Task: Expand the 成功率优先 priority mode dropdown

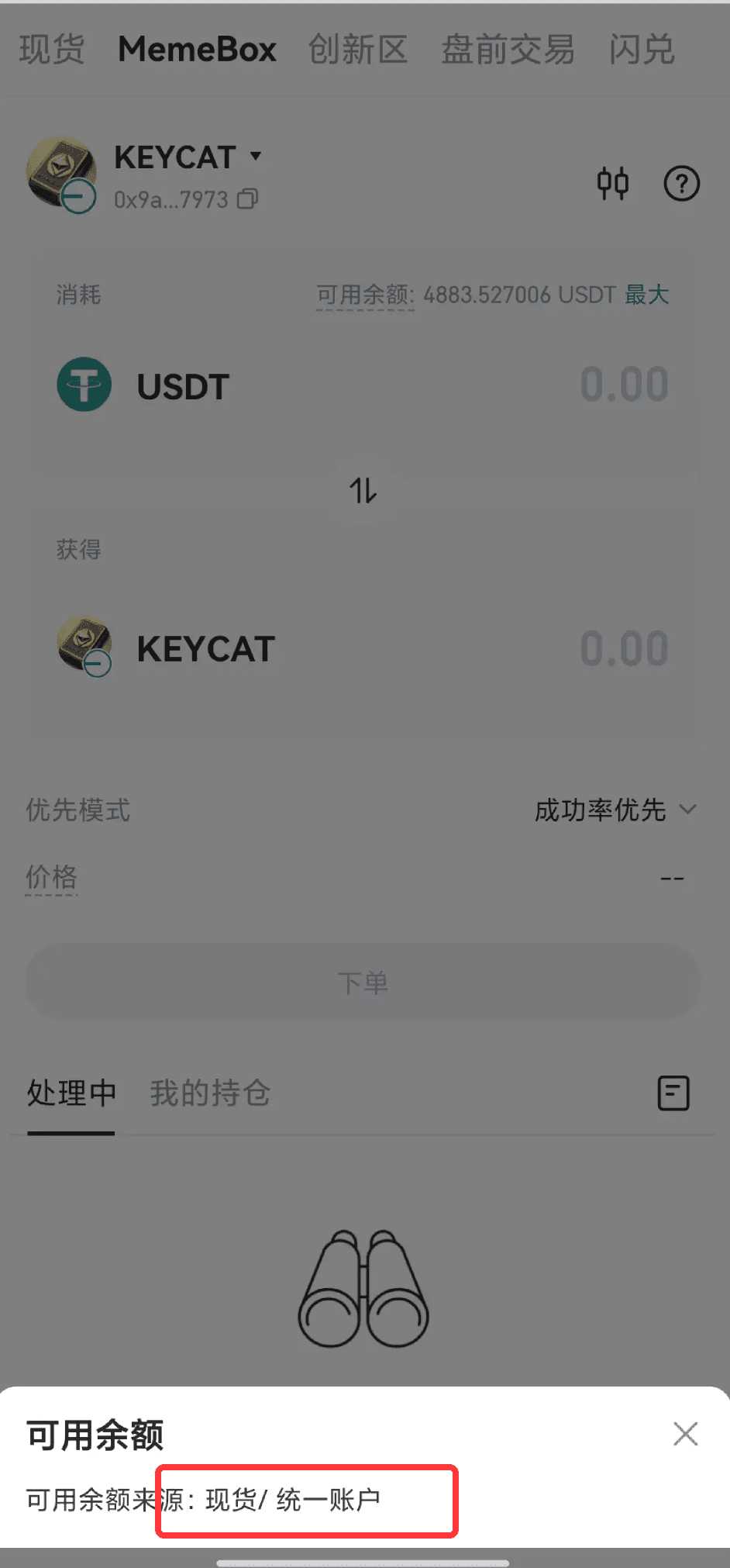Action: click(615, 810)
